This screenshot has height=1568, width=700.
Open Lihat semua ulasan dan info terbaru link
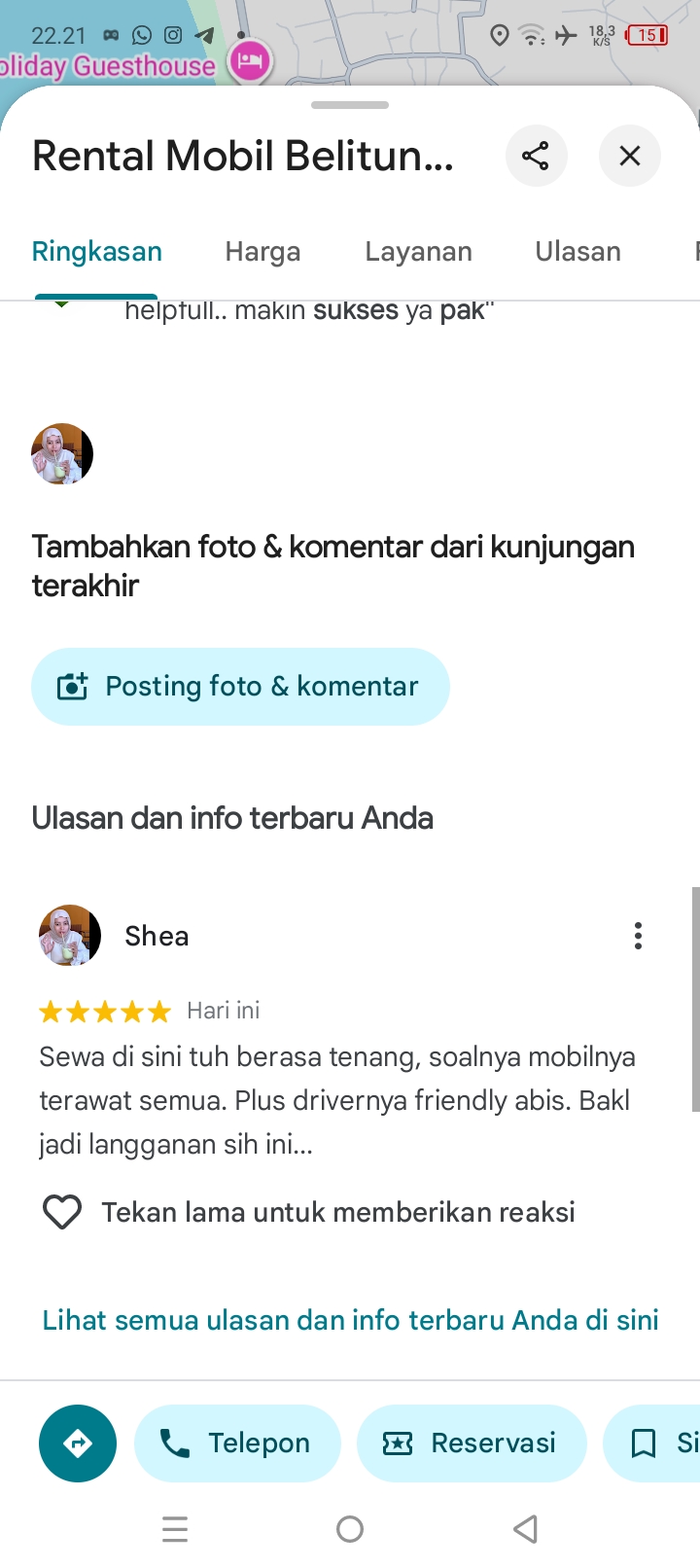pos(350,1320)
